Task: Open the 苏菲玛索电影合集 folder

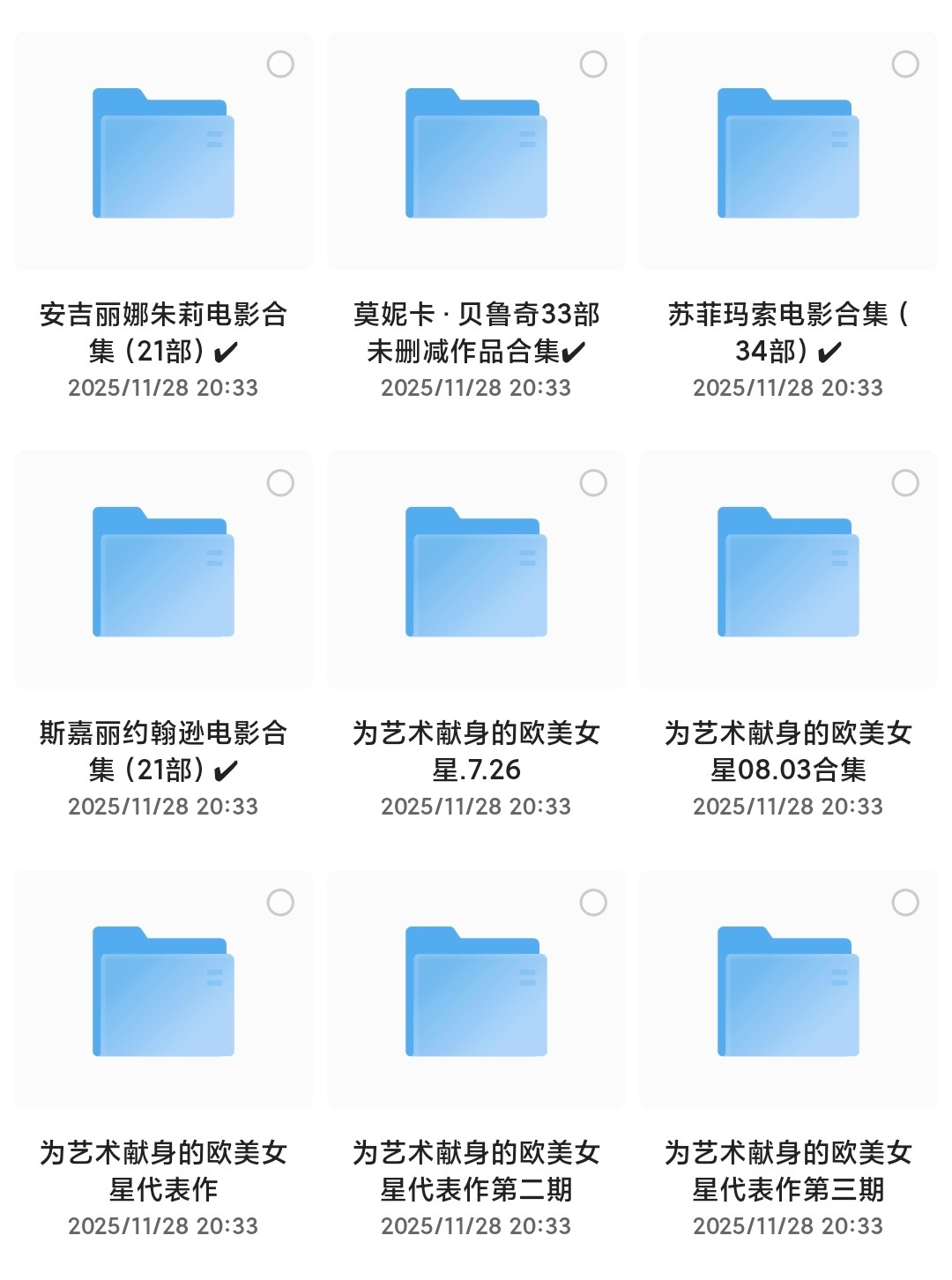Action: click(788, 153)
